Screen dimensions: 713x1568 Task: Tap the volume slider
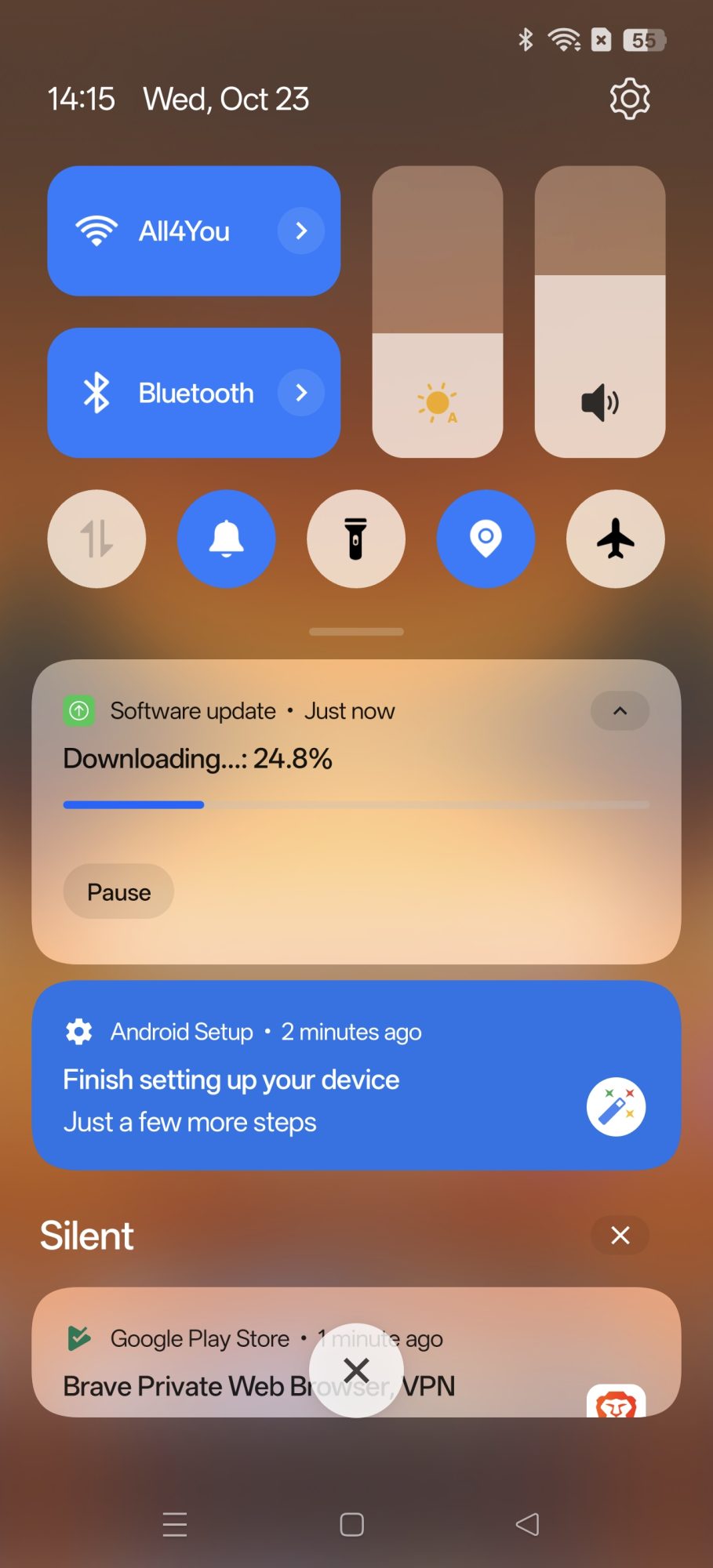[x=600, y=312]
